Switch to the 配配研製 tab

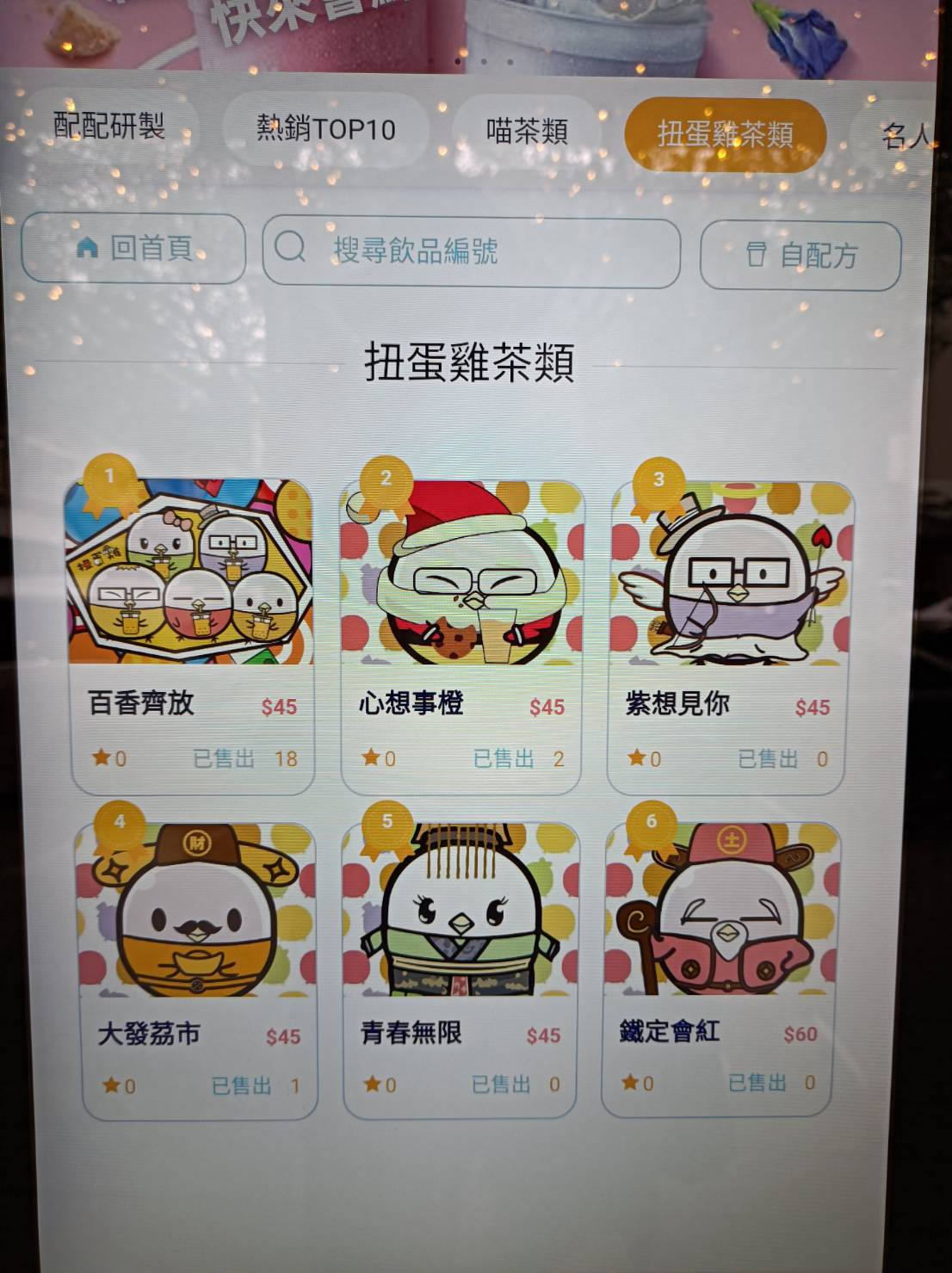tap(109, 126)
